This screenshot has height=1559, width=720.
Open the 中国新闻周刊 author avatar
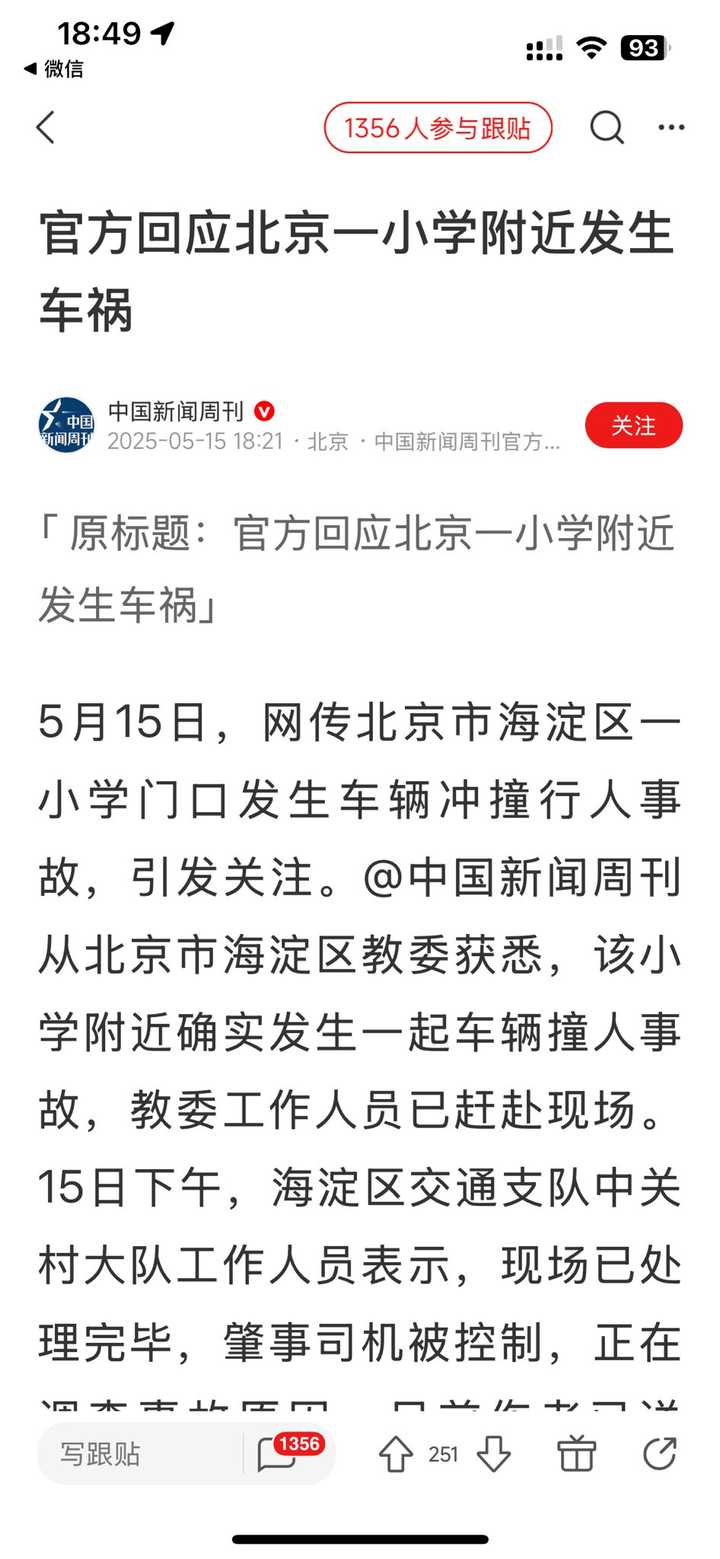tap(66, 425)
